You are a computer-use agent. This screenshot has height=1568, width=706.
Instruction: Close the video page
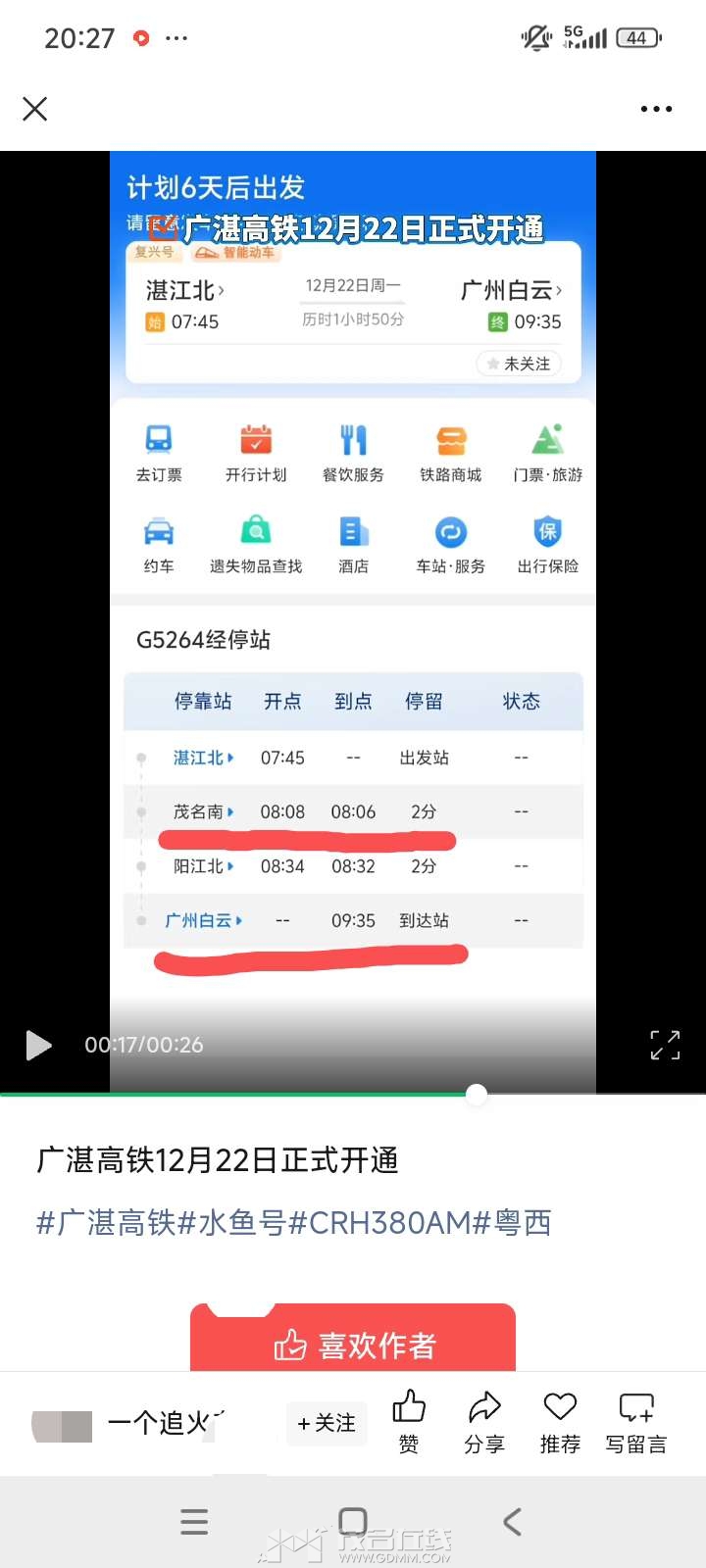pos(35,109)
